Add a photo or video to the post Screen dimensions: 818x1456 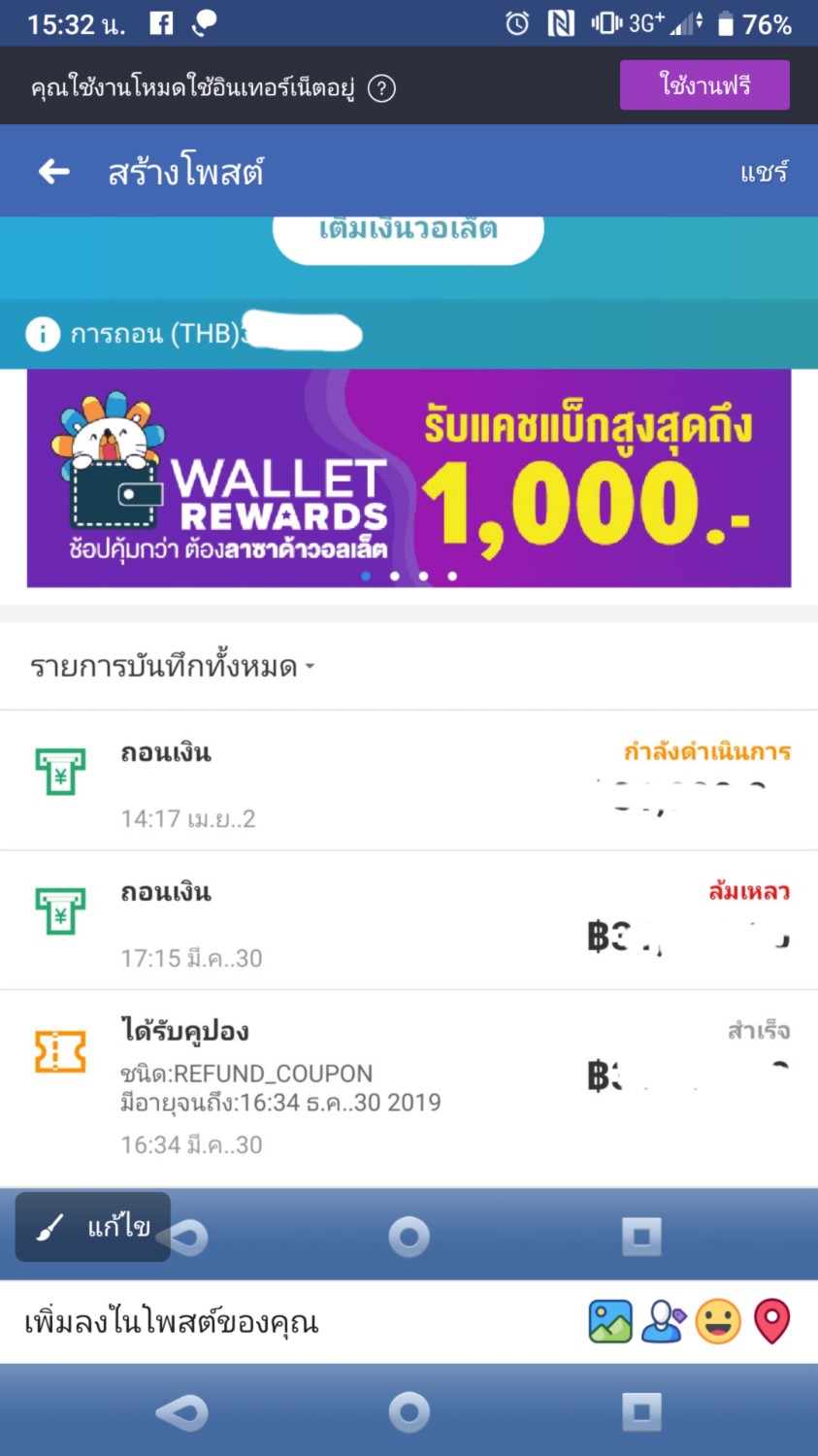coord(610,1322)
